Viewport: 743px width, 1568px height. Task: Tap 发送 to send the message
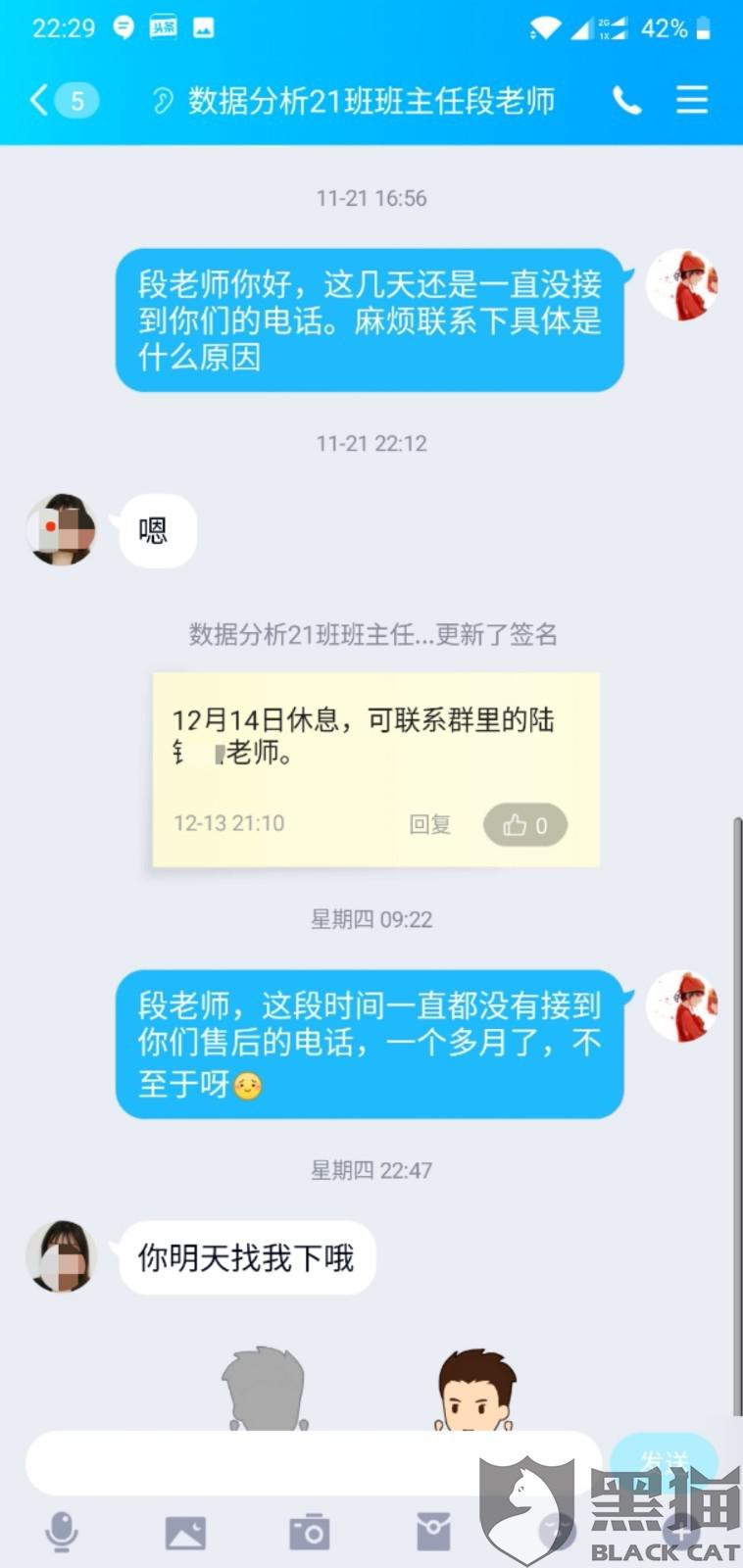point(664,1462)
